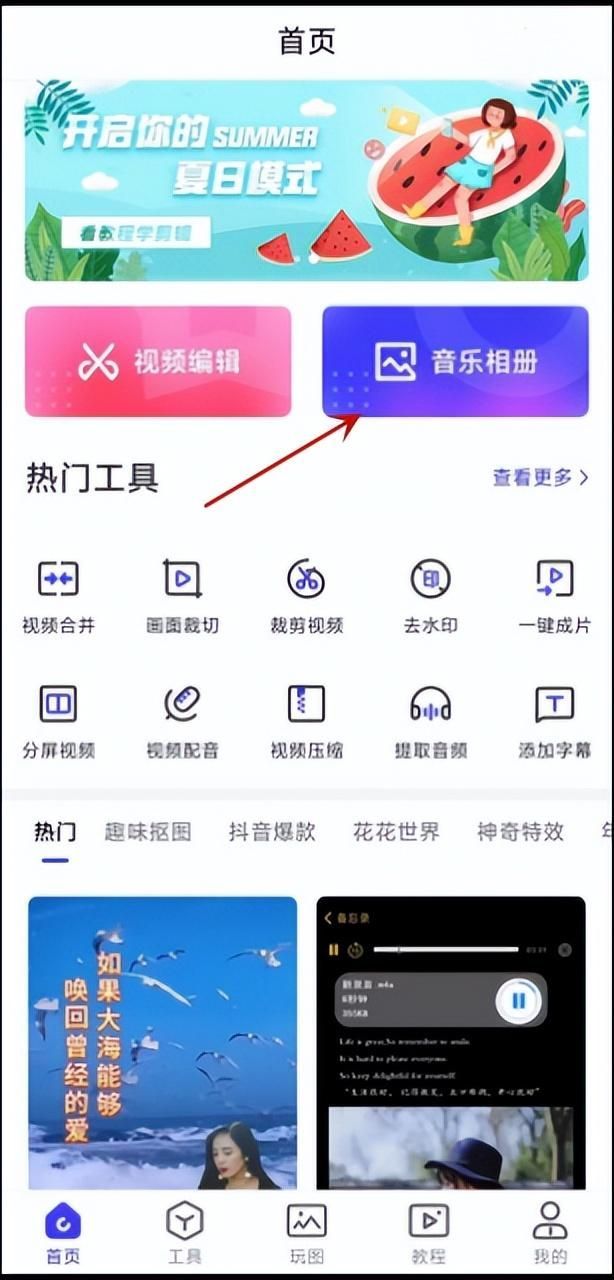Screen dimensions: 614x1280
Task: Open the 视频压缩 tool
Action: coord(306,722)
